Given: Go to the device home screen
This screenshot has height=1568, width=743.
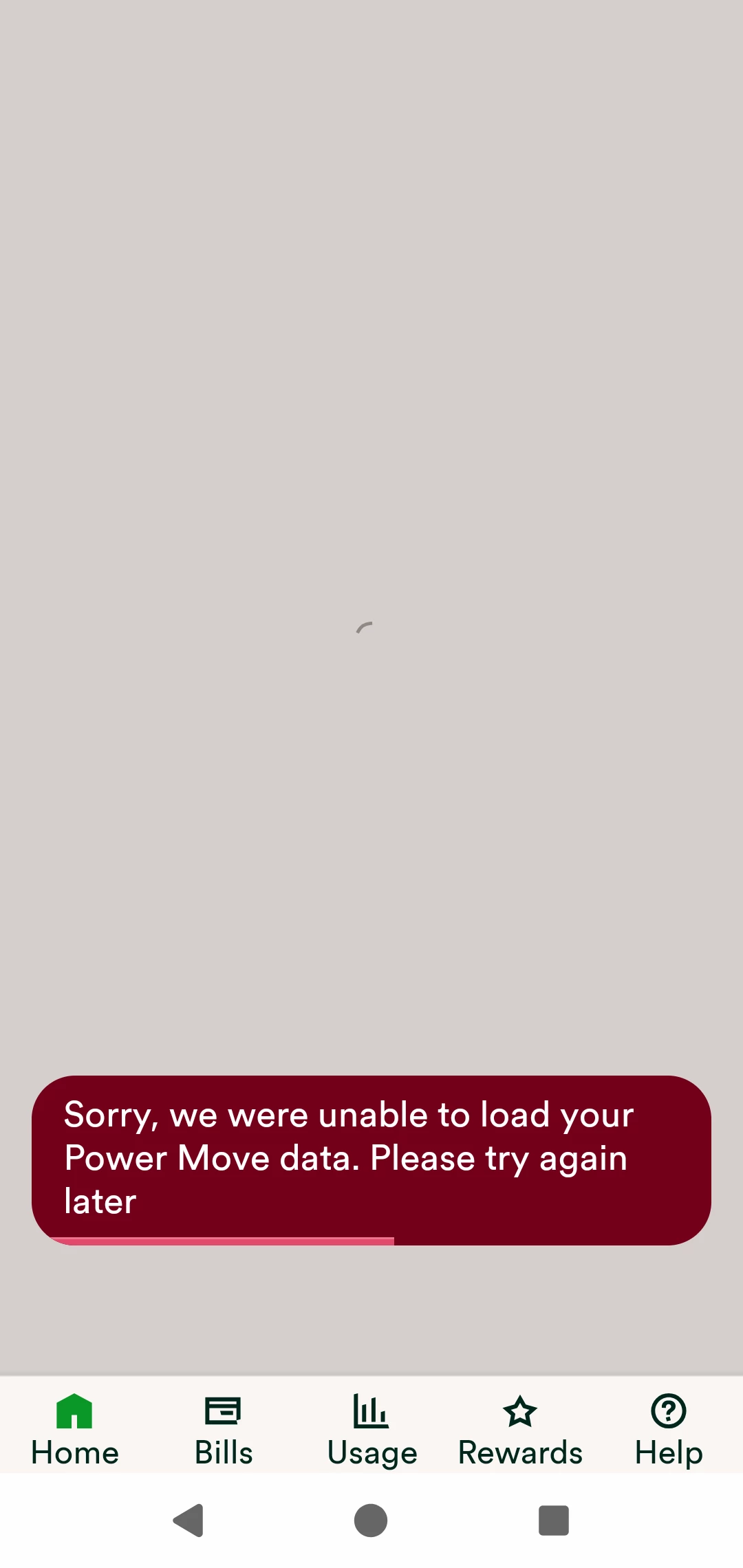Looking at the screenshot, I should coord(371,1520).
